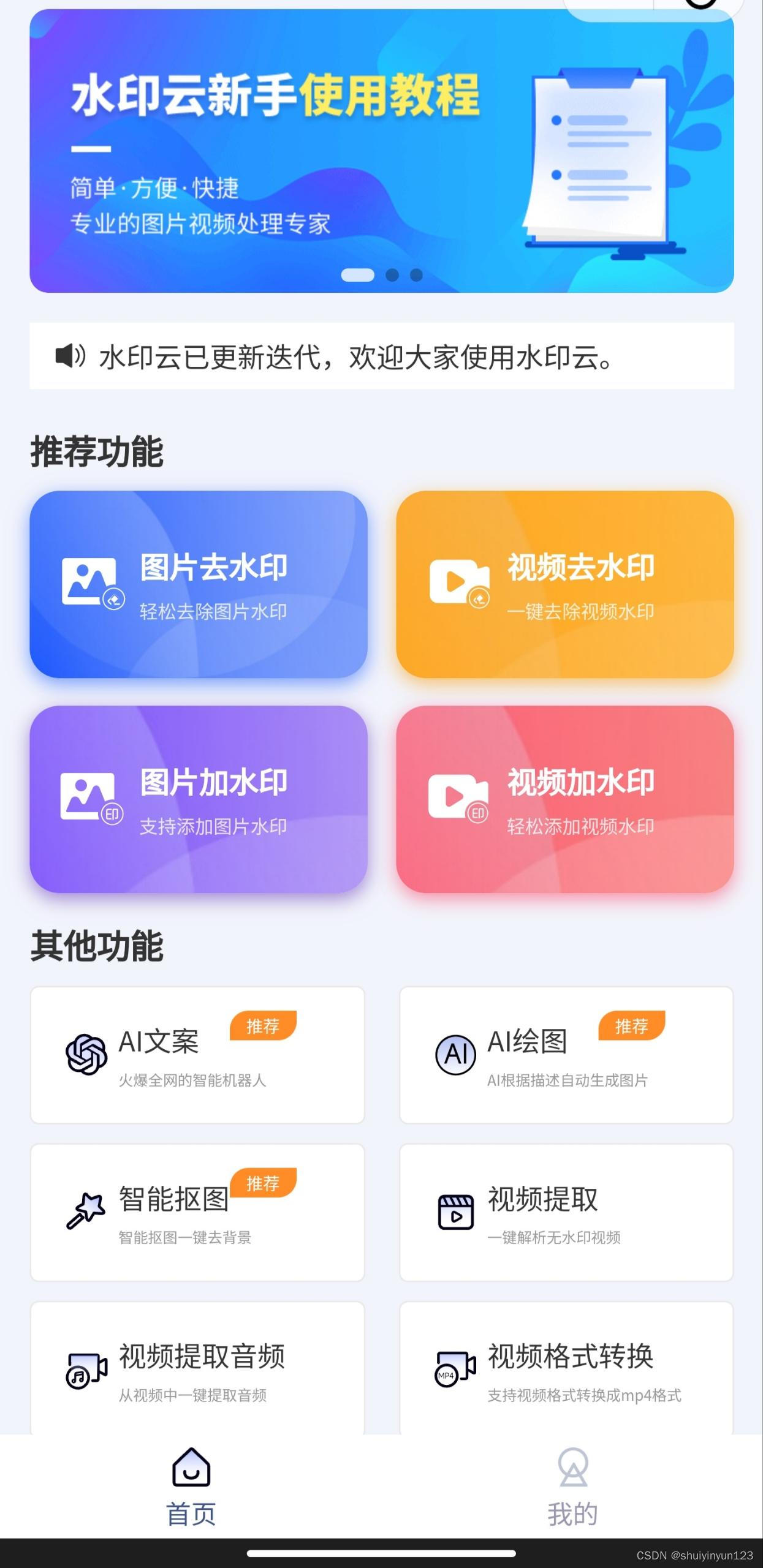Switch to the 首页 tab
Viewport: 763px width, 1568px height.
191,1486
